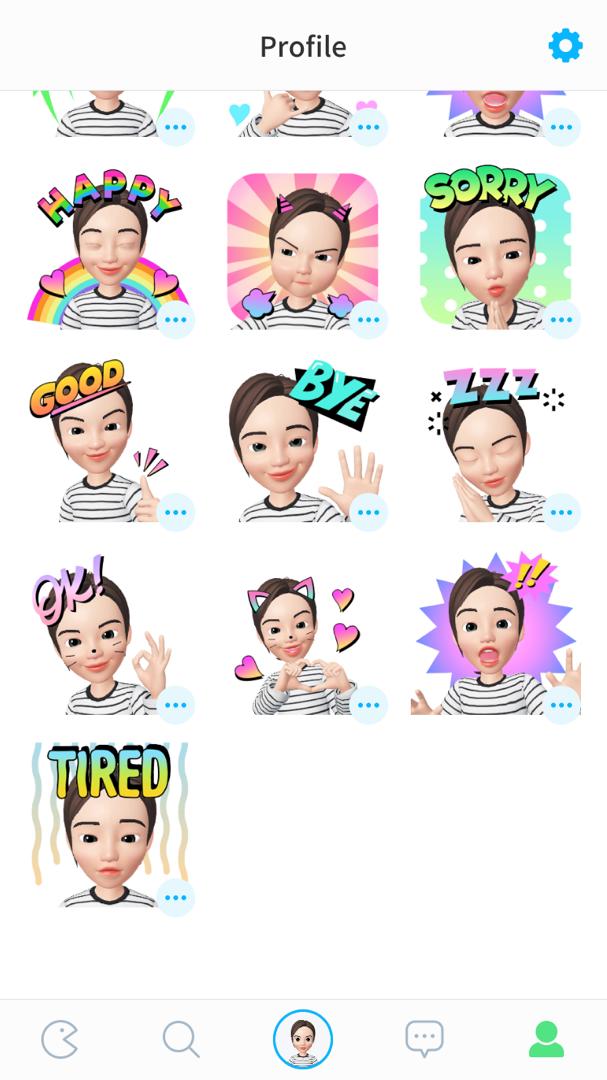Open options for the ZZZ sticker

(561, 512)
